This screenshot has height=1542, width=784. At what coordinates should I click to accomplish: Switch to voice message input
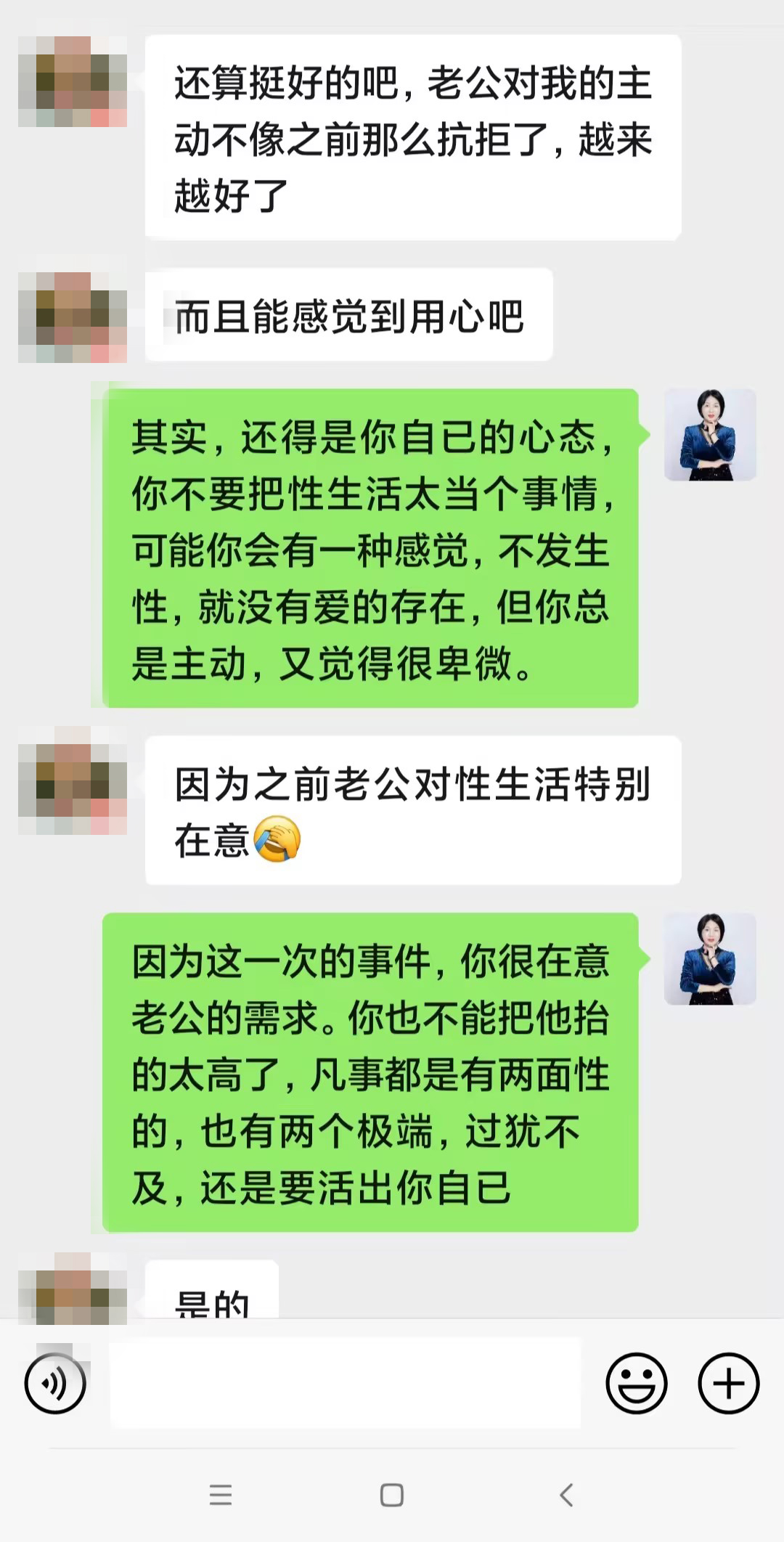[55, 1384]
